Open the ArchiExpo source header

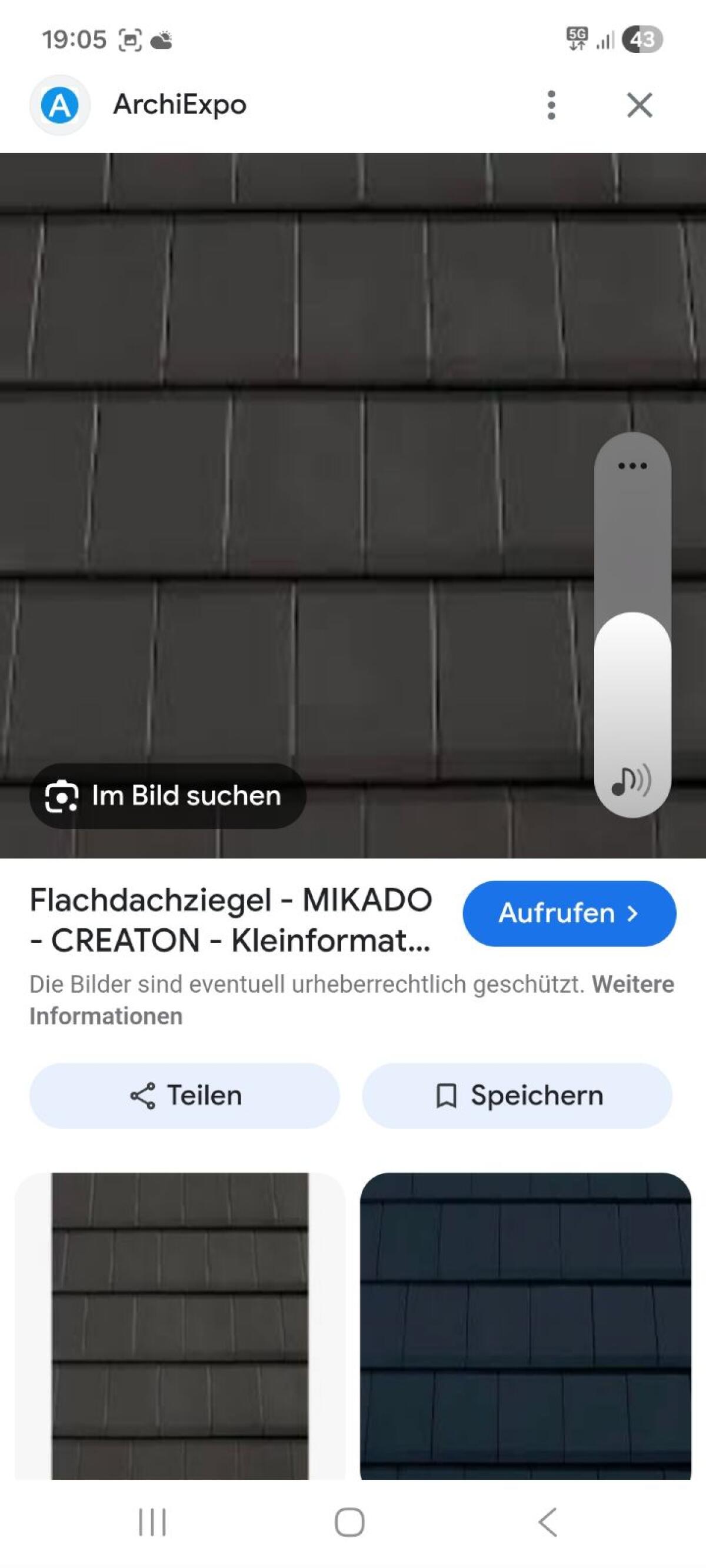pos(179,105)
